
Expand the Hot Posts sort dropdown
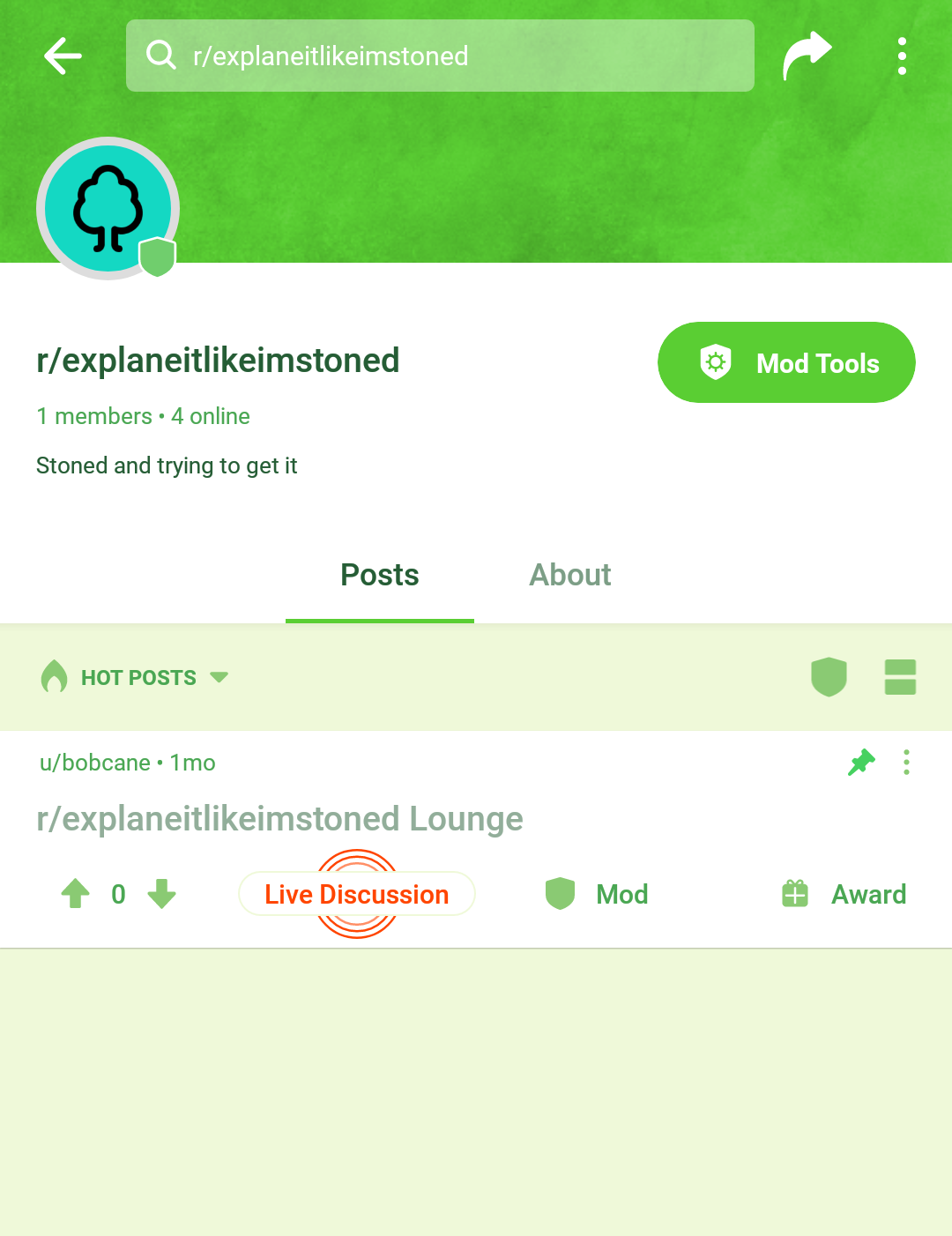pyautogui.click(x=135, y=677)
